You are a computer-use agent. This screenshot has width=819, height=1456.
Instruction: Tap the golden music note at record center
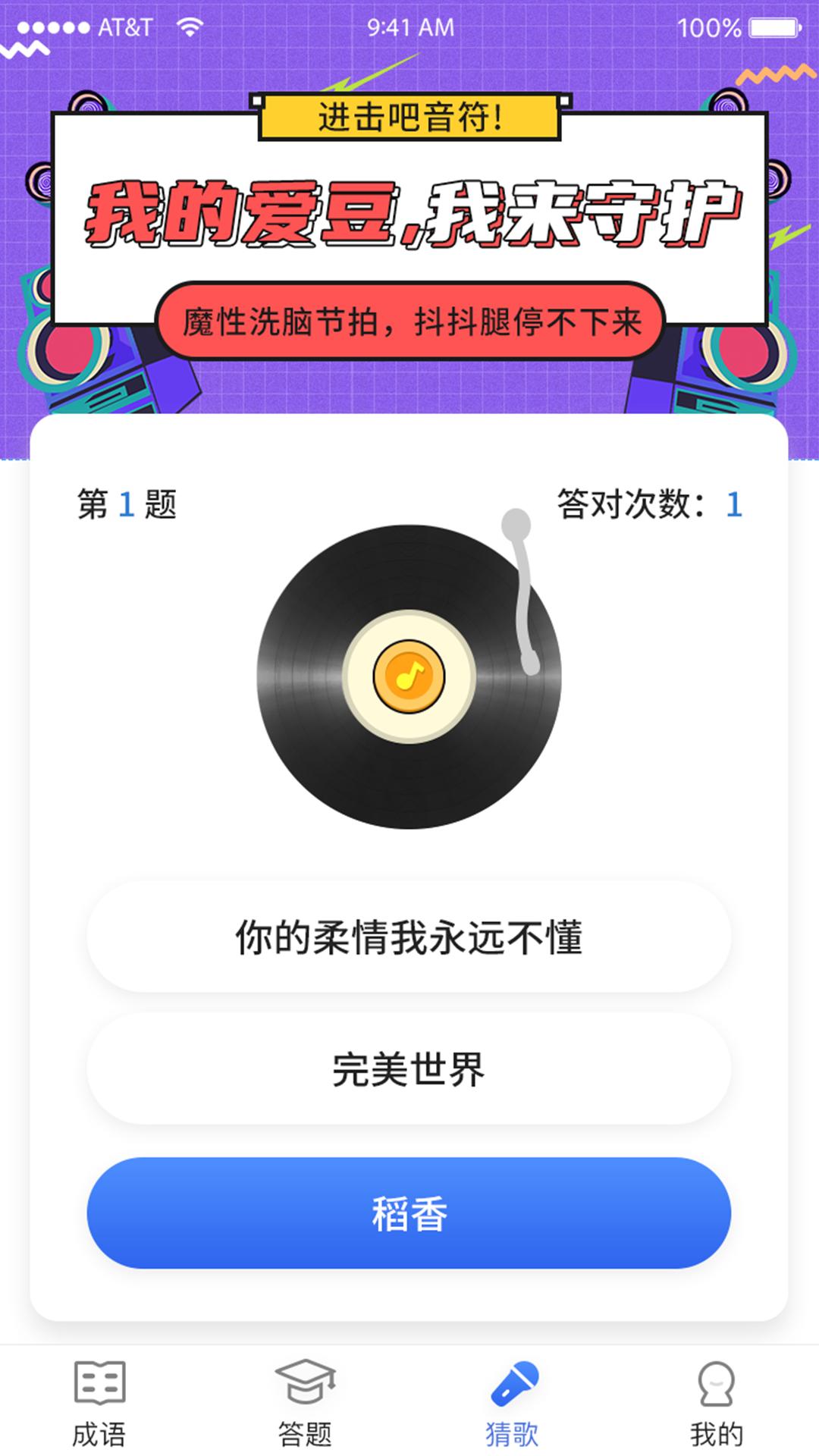[x=409, y=675]
